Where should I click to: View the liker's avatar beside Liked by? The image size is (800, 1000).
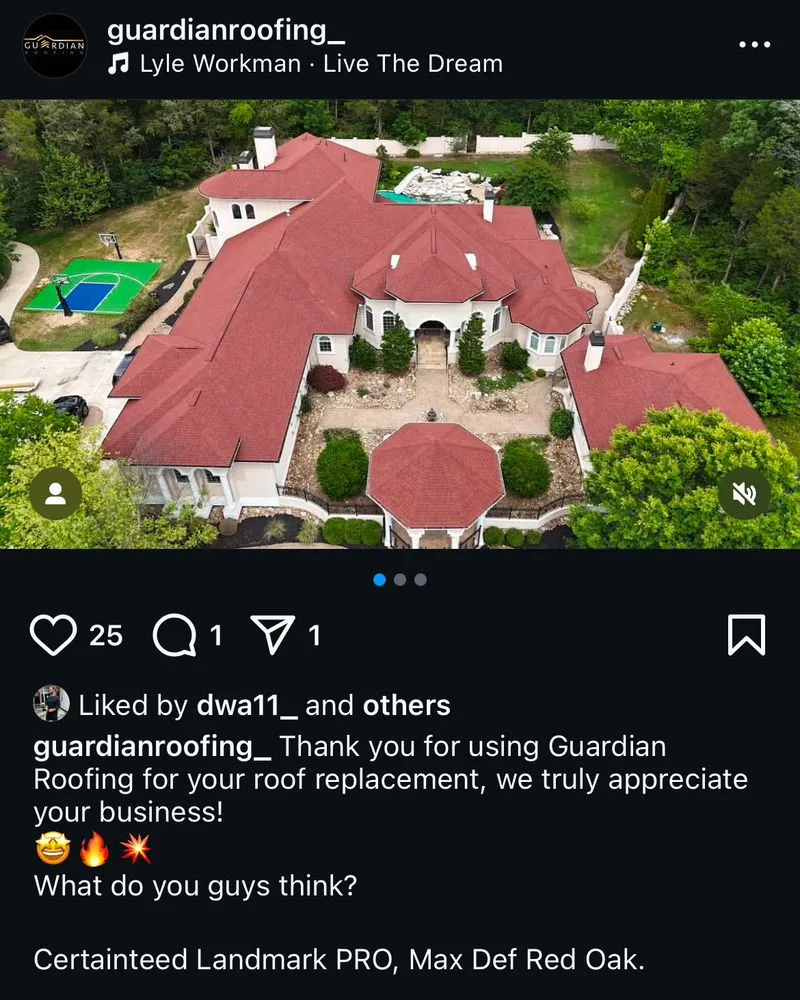(48, 705)
